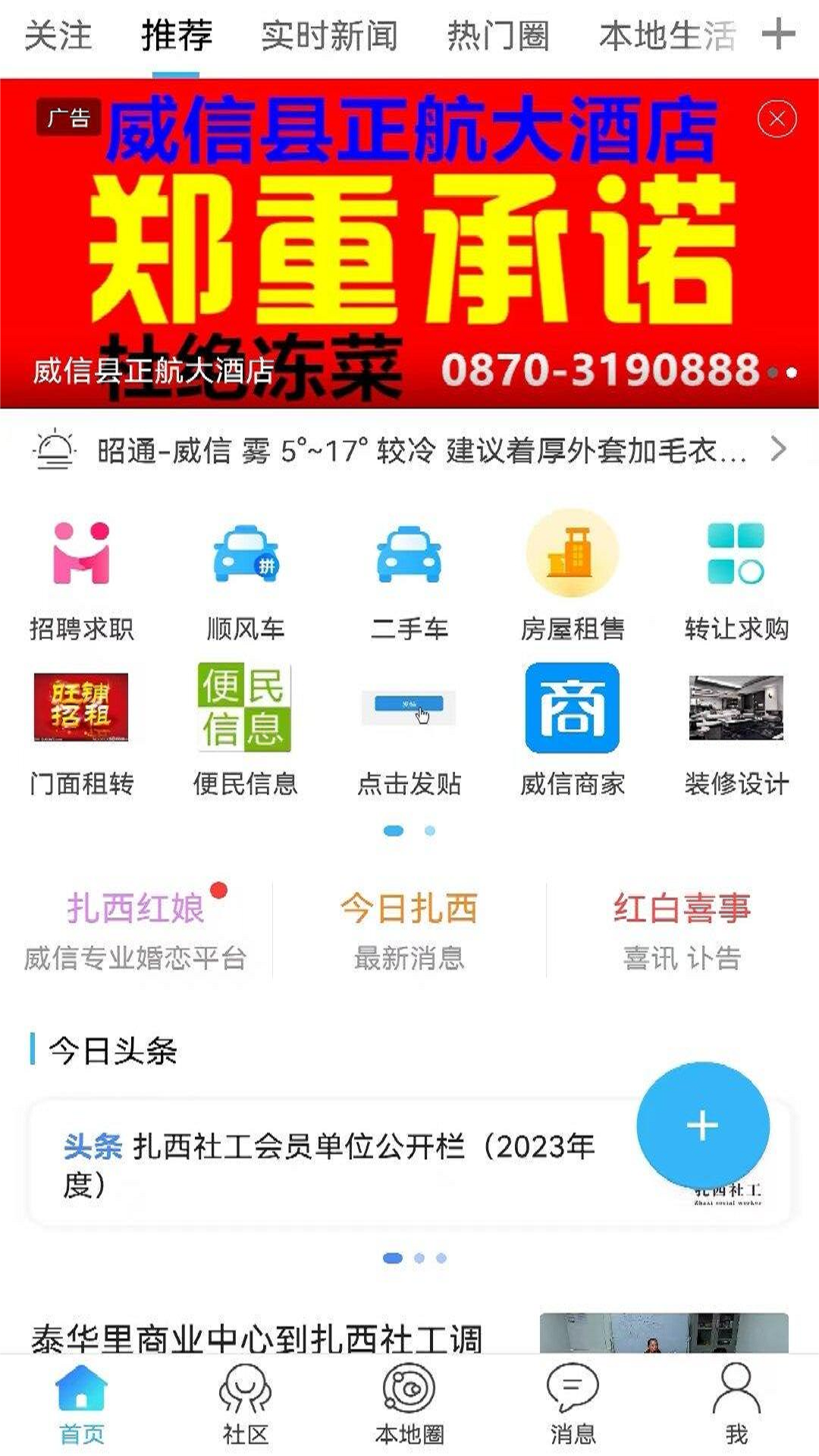Go to the 社区 tab
Screen dimensions: 819x1456
[245, 1403]
